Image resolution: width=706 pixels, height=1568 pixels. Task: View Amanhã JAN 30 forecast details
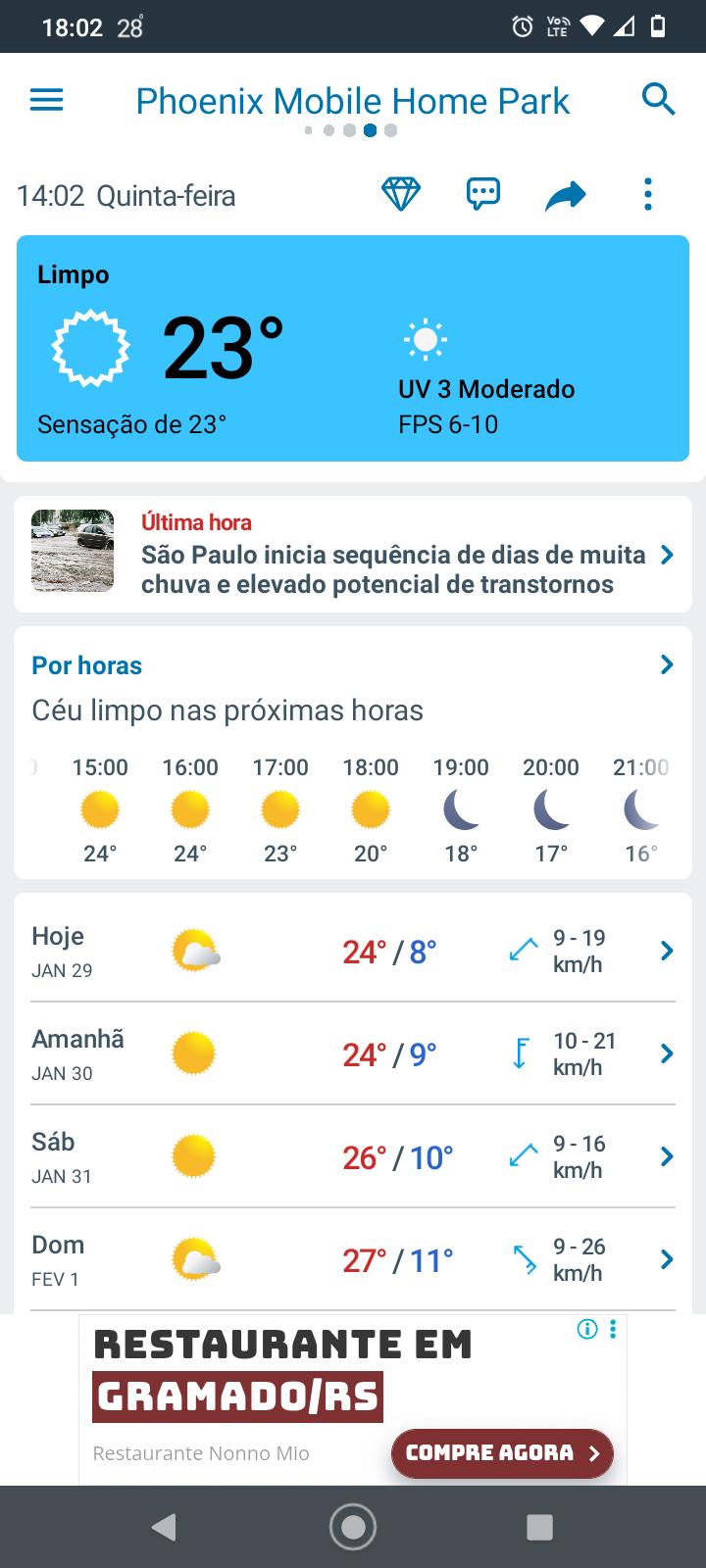point(353,1053)
